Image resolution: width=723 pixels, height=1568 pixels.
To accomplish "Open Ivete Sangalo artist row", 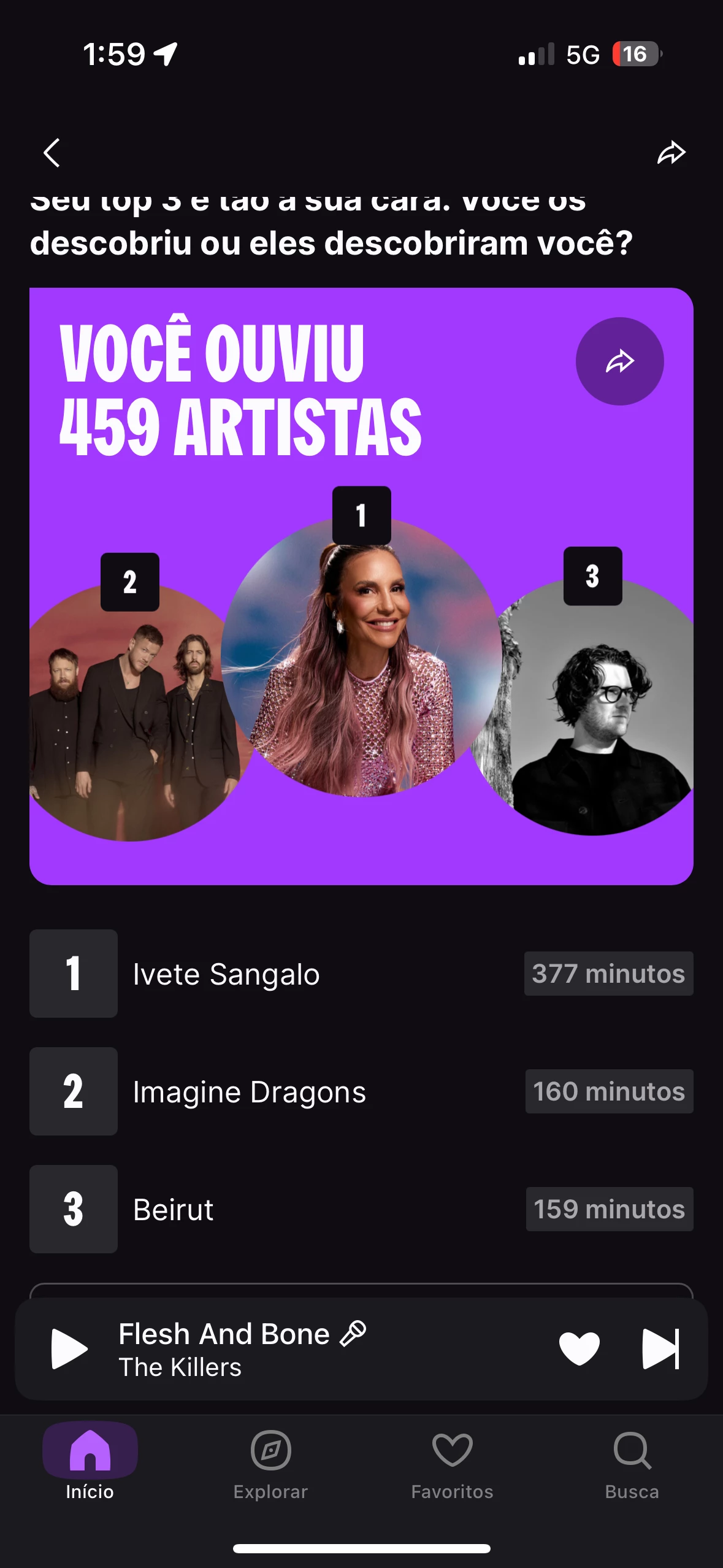I will (361, 974).
